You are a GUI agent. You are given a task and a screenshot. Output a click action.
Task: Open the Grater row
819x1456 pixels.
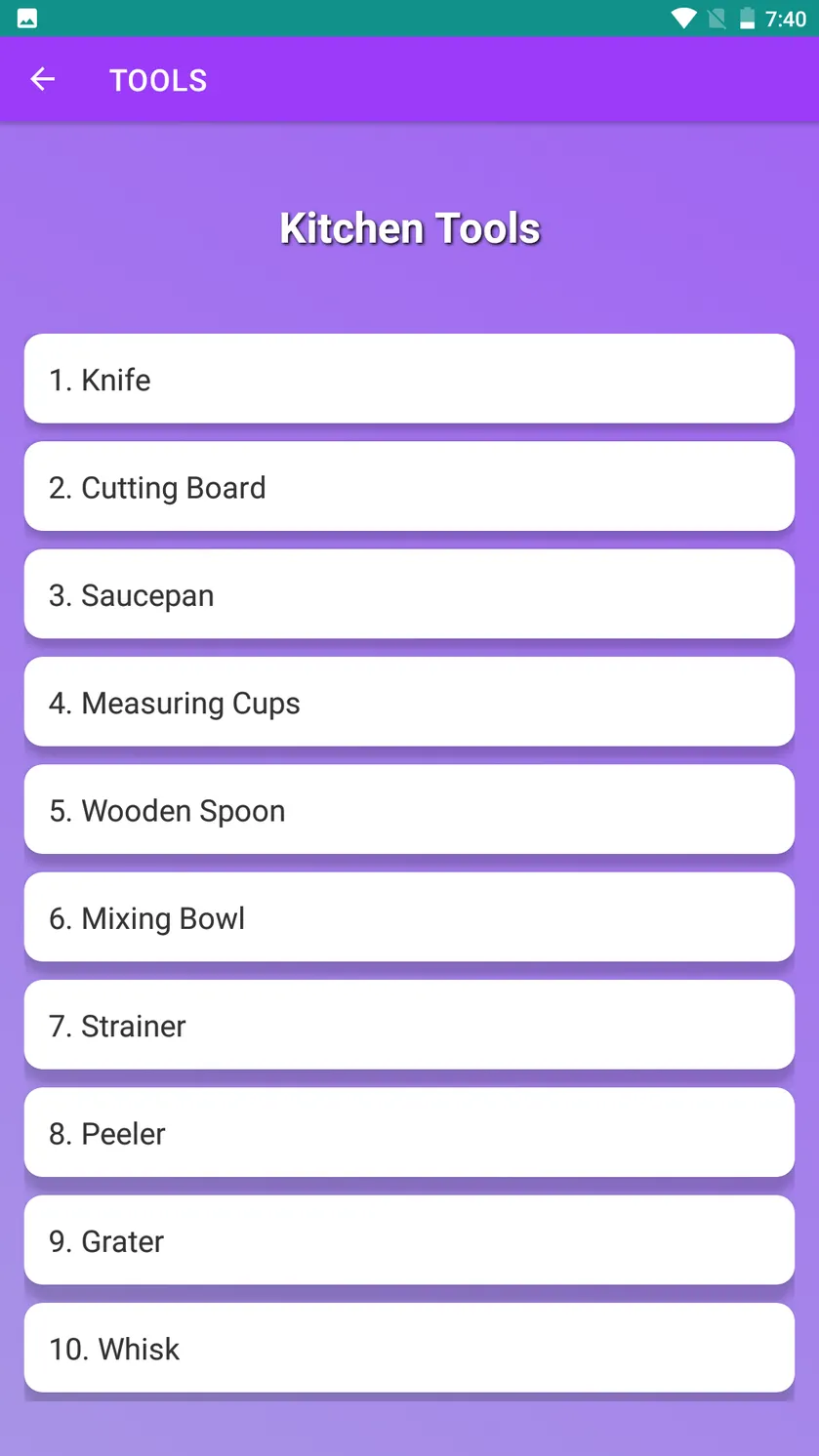click(409, 1240)
